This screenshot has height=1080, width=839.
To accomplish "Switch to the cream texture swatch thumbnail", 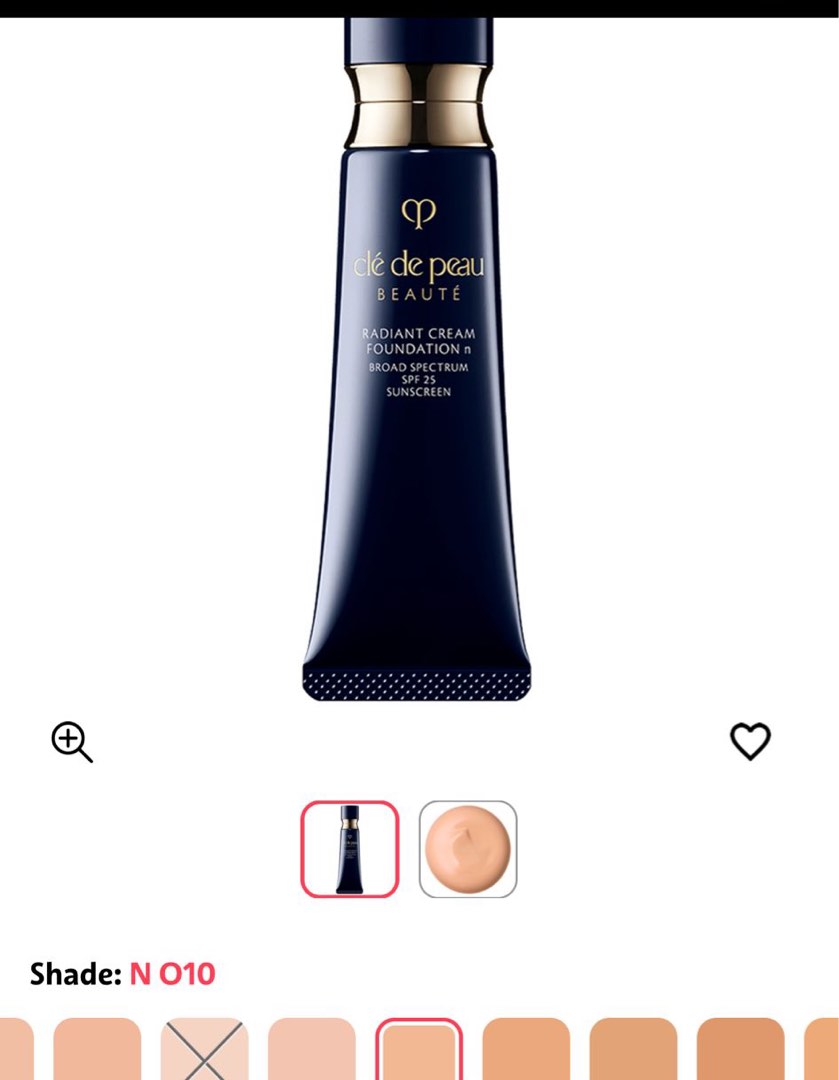I will pyautogui.click(x=467, y=849).
